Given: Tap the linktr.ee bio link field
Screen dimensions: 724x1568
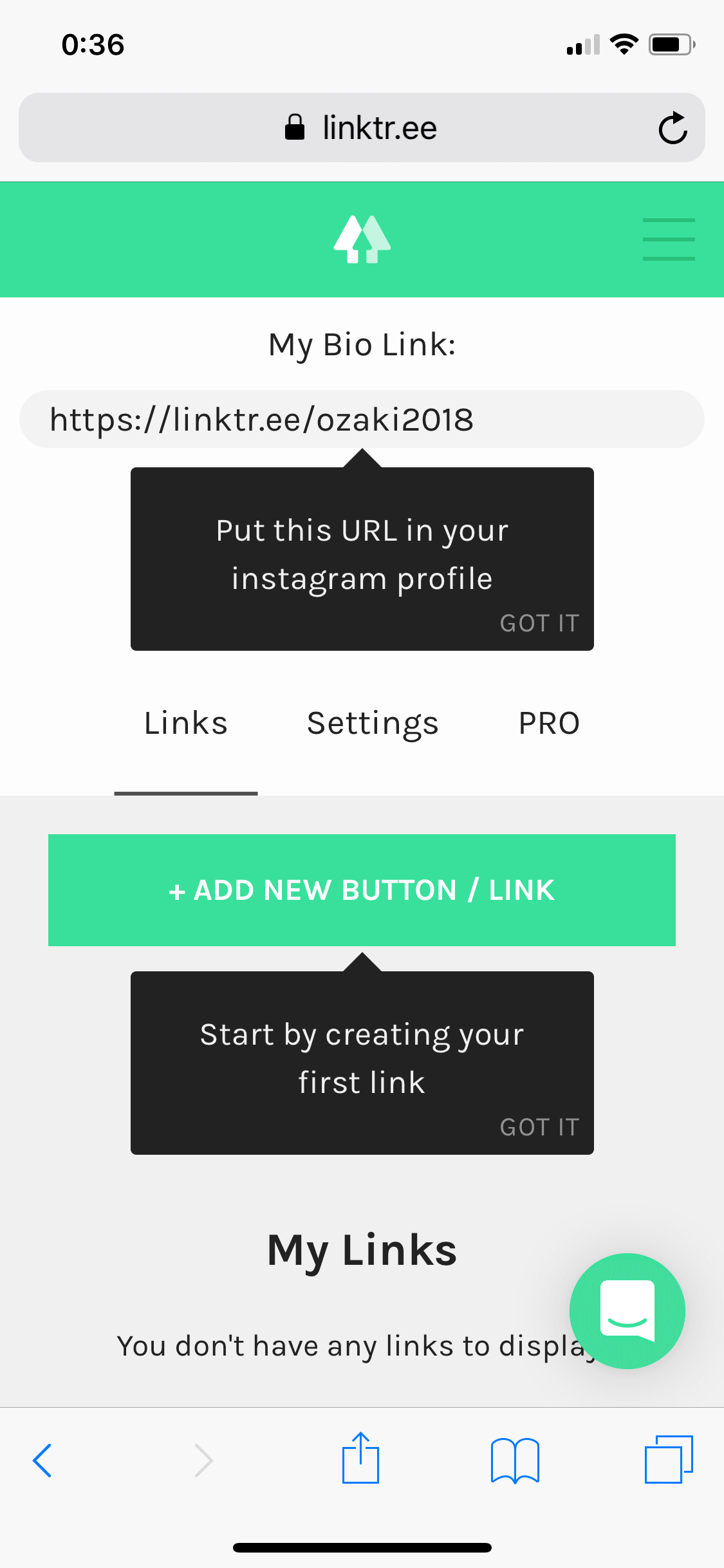Looking at the screenshot, I should (362, 420).
